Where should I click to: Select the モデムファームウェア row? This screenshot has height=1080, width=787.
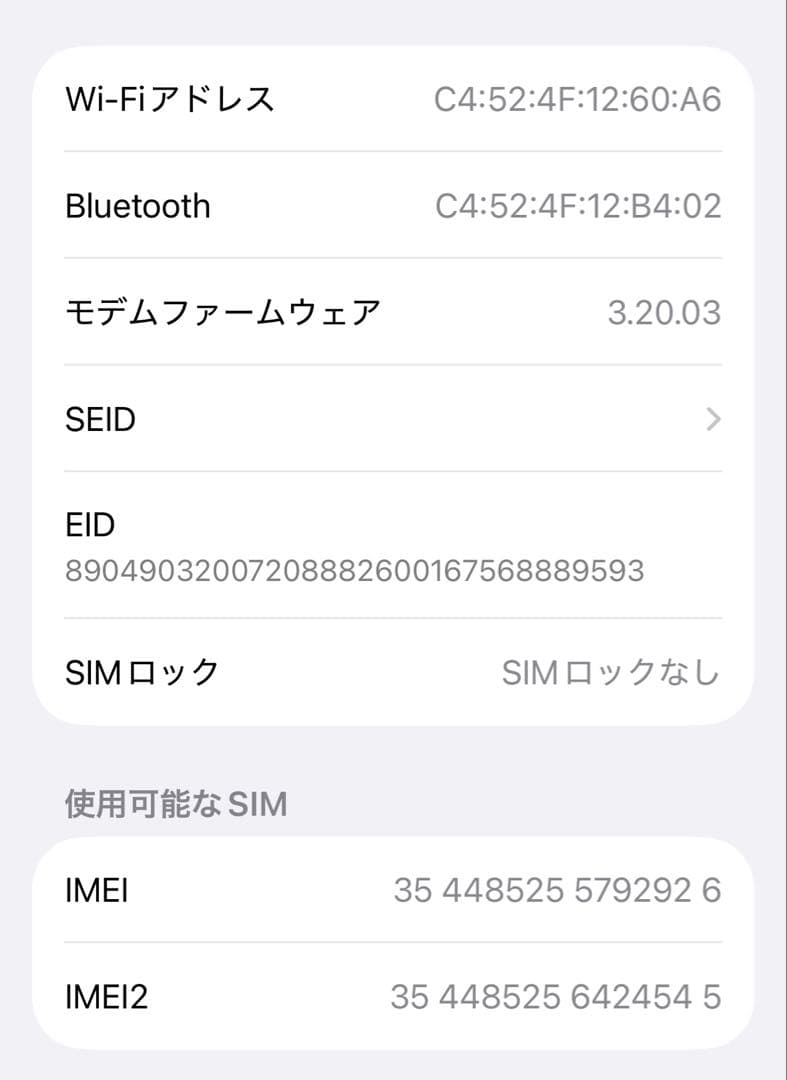[394, 312]
